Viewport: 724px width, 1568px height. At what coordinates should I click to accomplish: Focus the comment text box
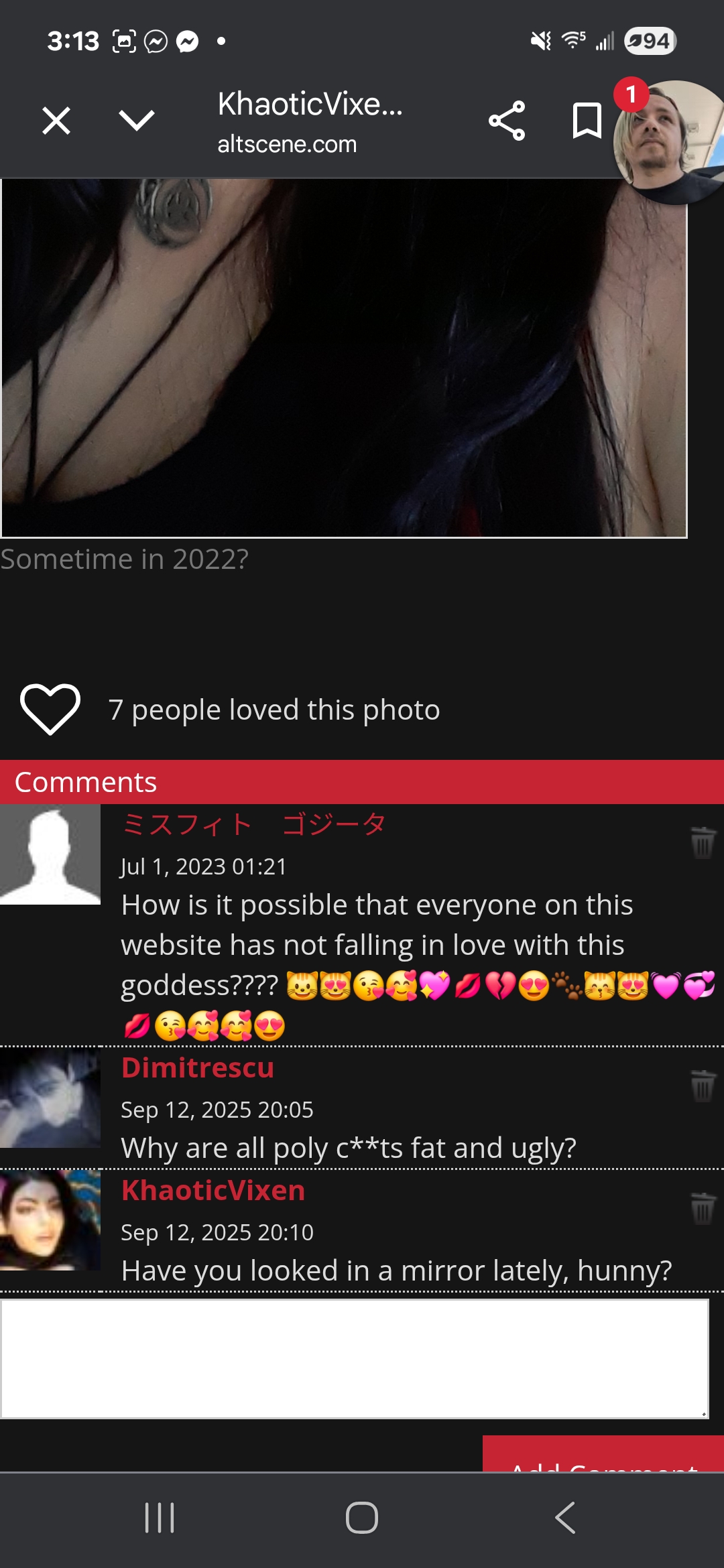tap(355, 1358)
